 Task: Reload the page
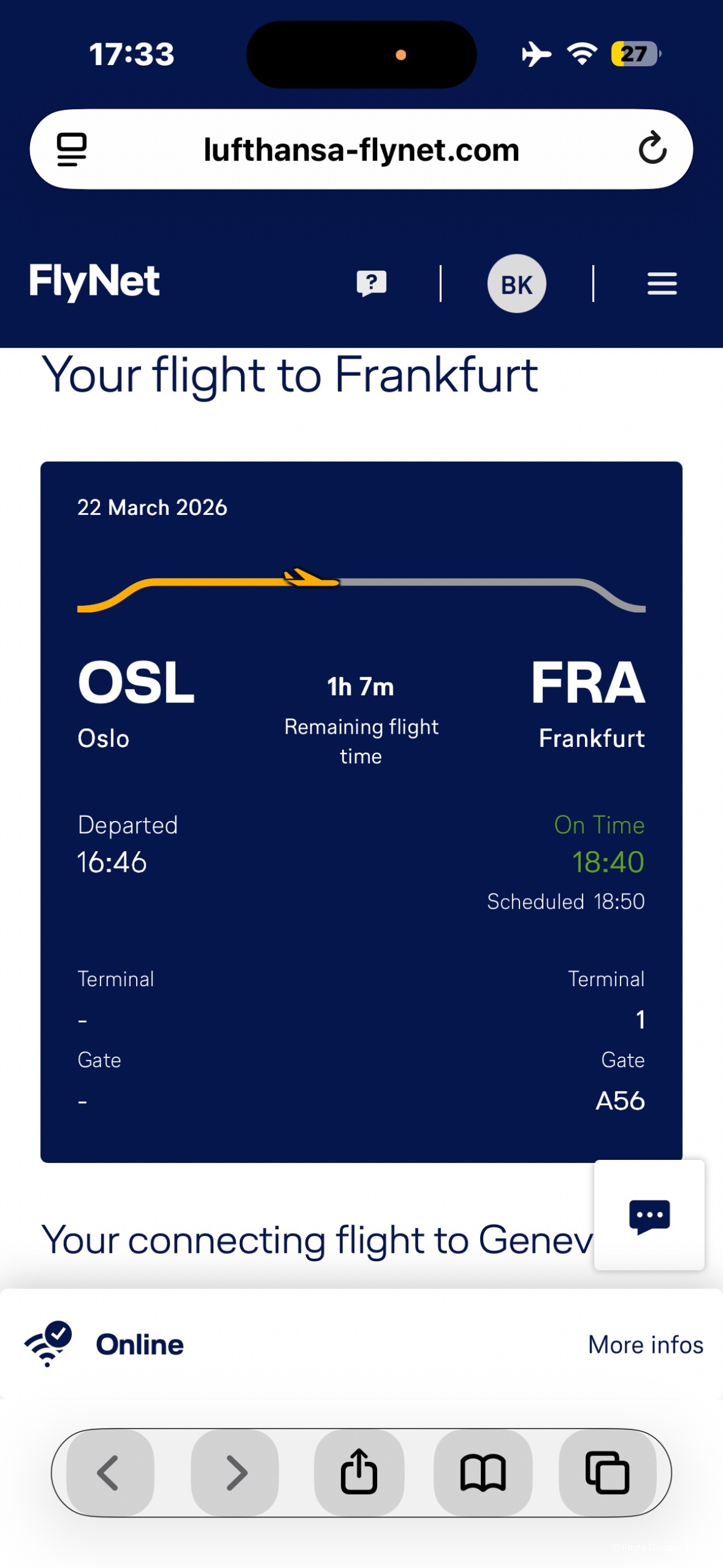click(x=653, y=148)
